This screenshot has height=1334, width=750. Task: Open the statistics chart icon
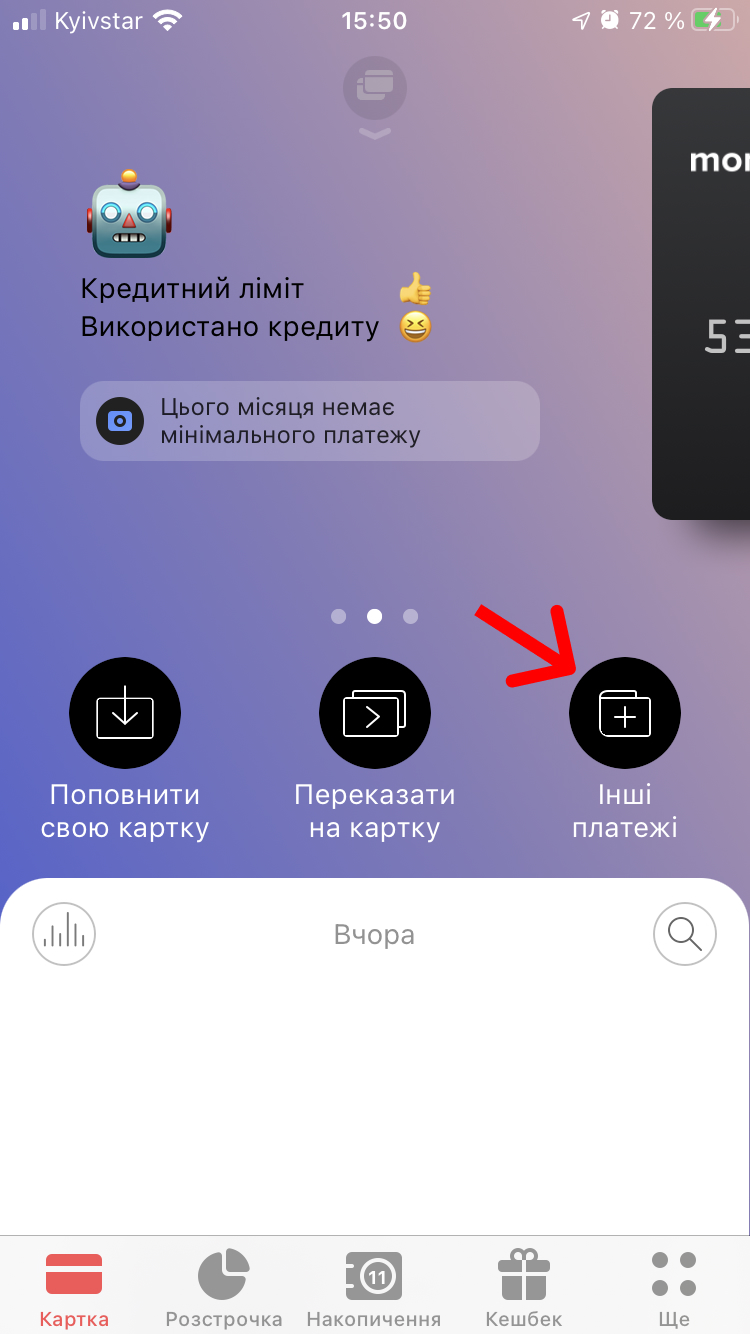[64, 934]
